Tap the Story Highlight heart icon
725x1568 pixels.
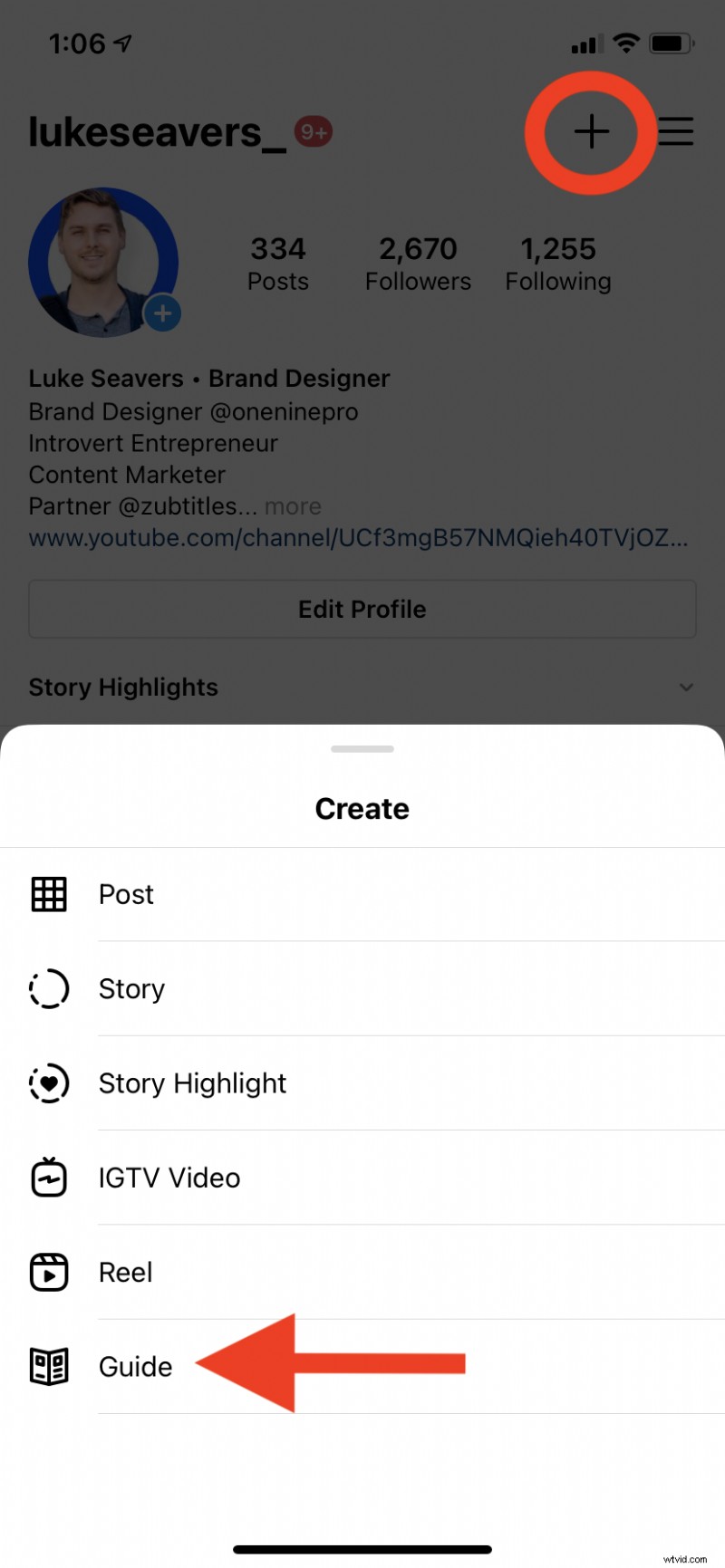coord(49,1083)
